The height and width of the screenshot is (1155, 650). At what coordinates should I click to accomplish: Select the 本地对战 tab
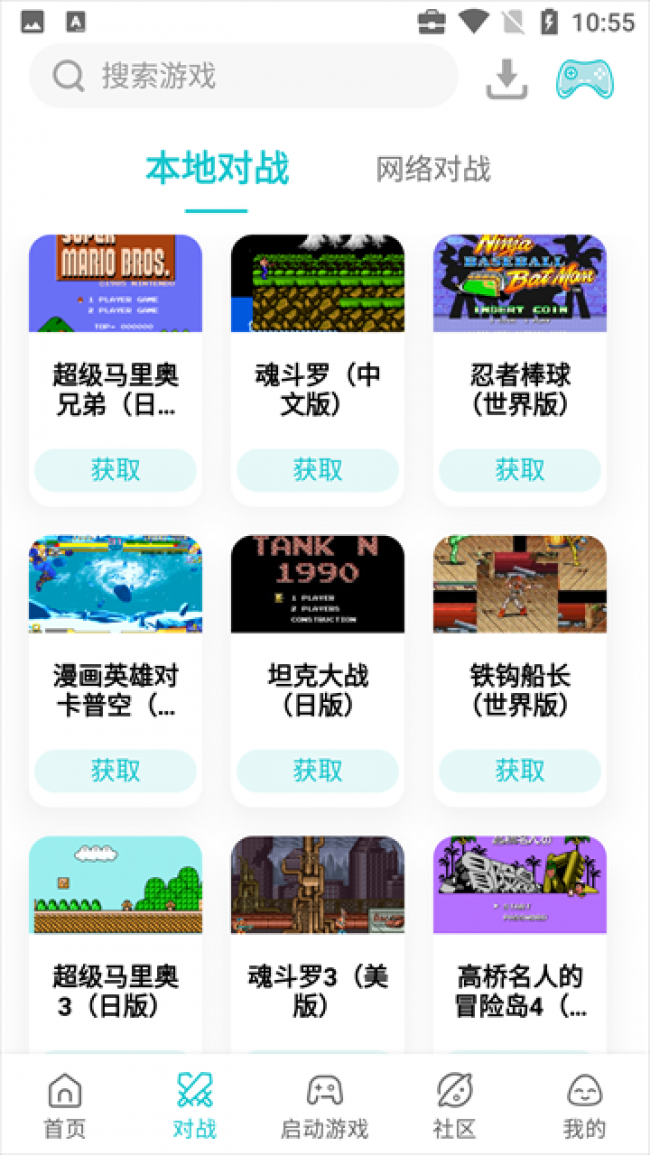(217, 169)
